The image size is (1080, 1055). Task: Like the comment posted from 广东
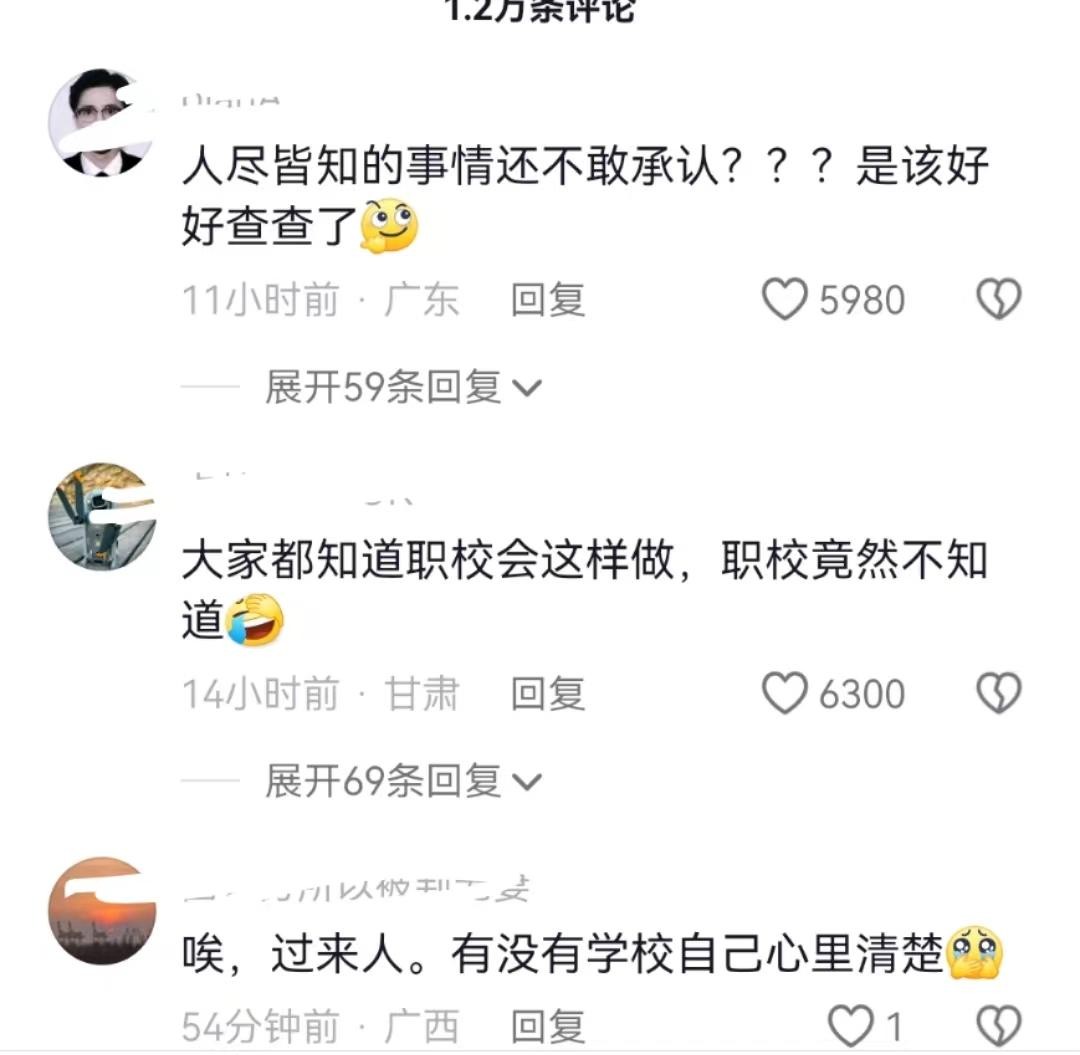pos(785,300)
